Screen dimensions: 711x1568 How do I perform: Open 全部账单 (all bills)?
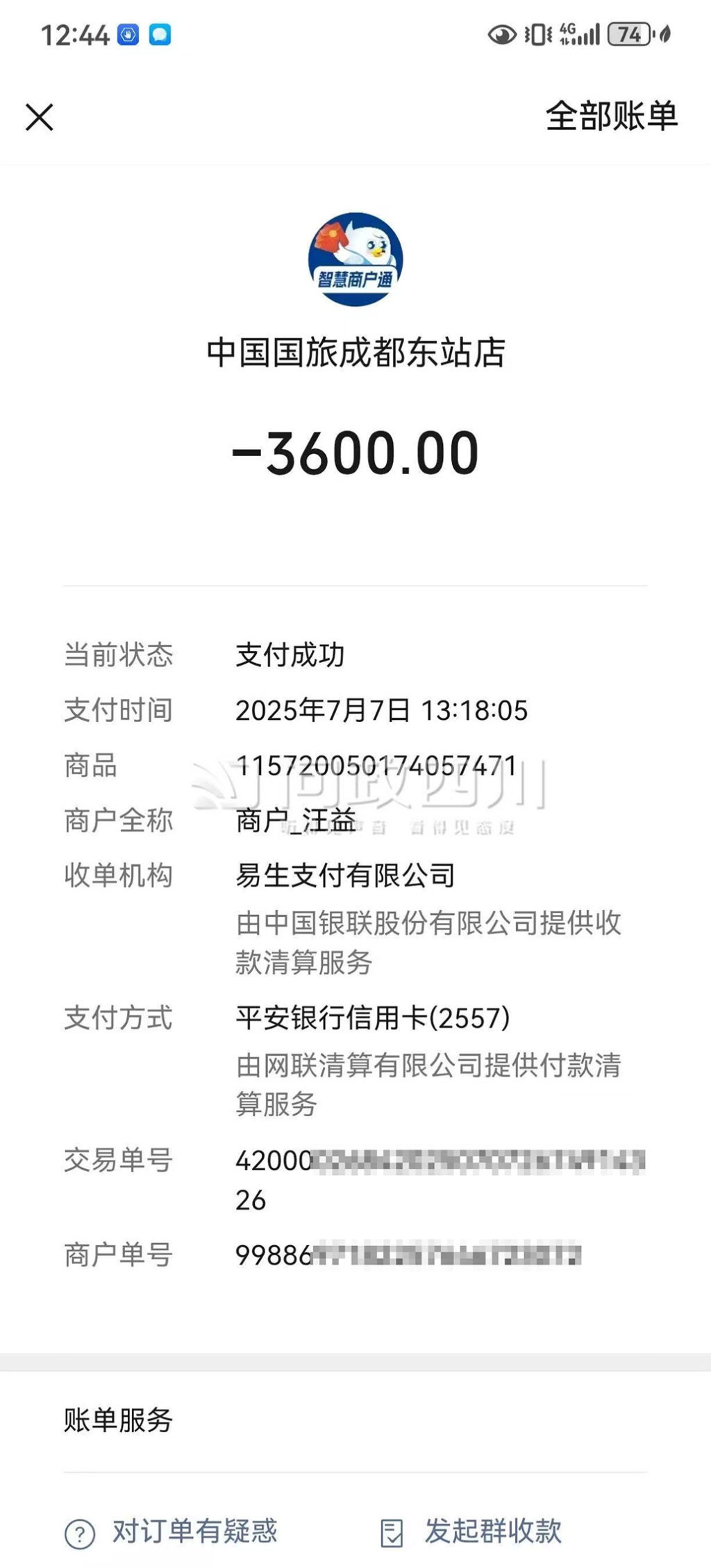611,117
